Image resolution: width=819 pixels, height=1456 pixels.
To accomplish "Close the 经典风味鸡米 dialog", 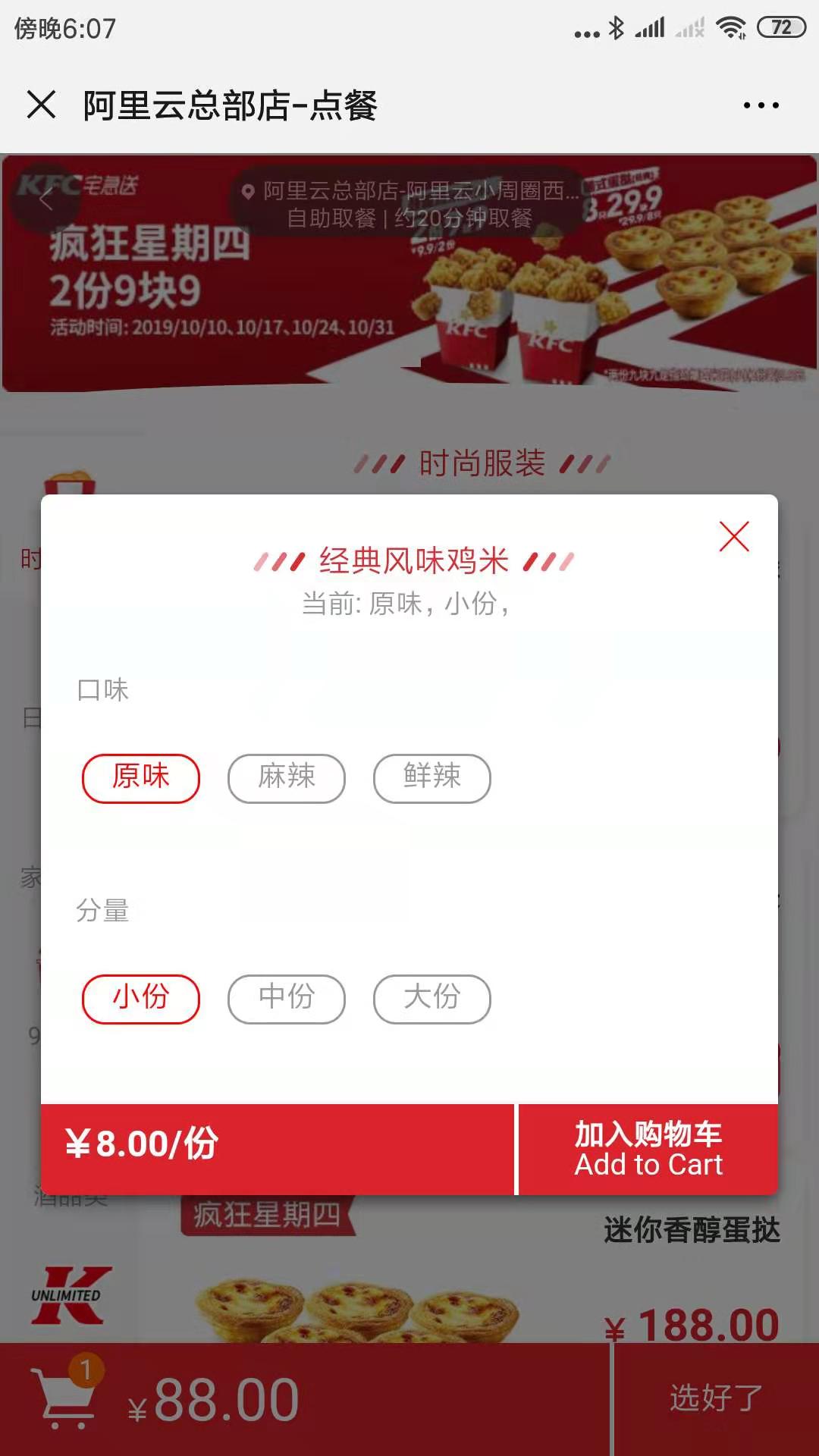I will coord(733,537).
